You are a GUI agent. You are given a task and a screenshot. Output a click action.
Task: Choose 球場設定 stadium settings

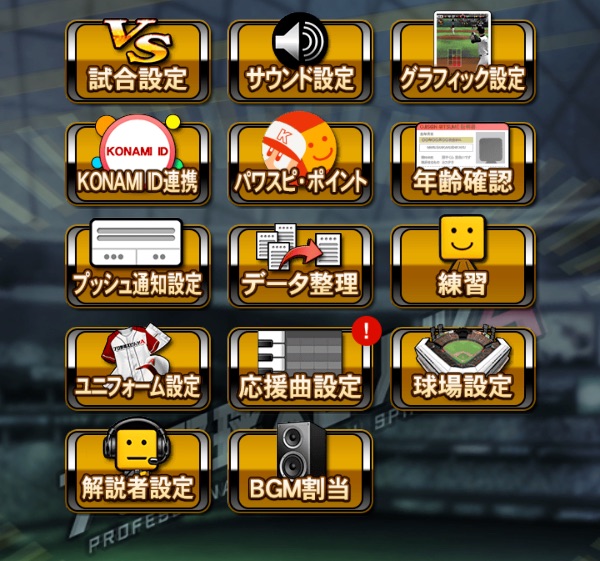pos(462,368)
